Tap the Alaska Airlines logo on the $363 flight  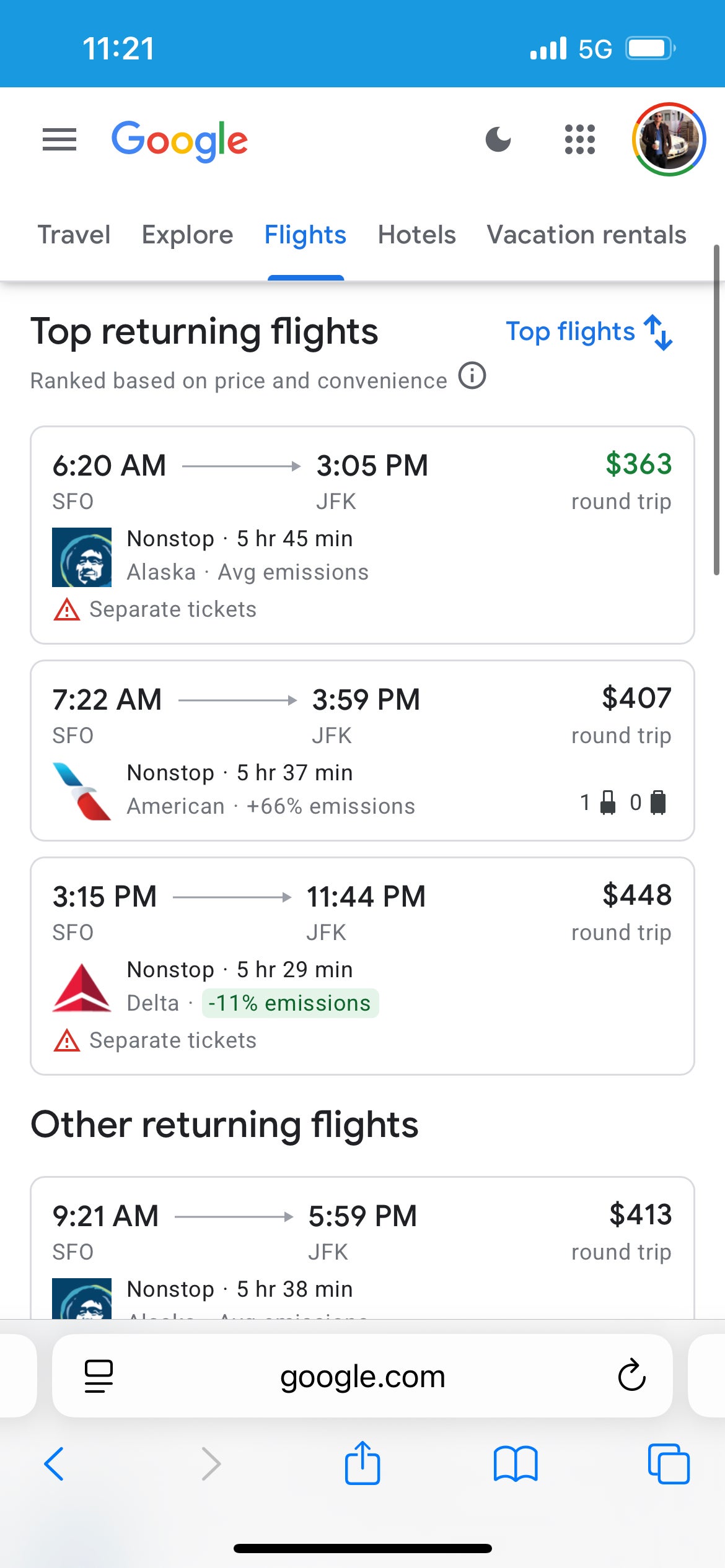(x=82, y=555)
